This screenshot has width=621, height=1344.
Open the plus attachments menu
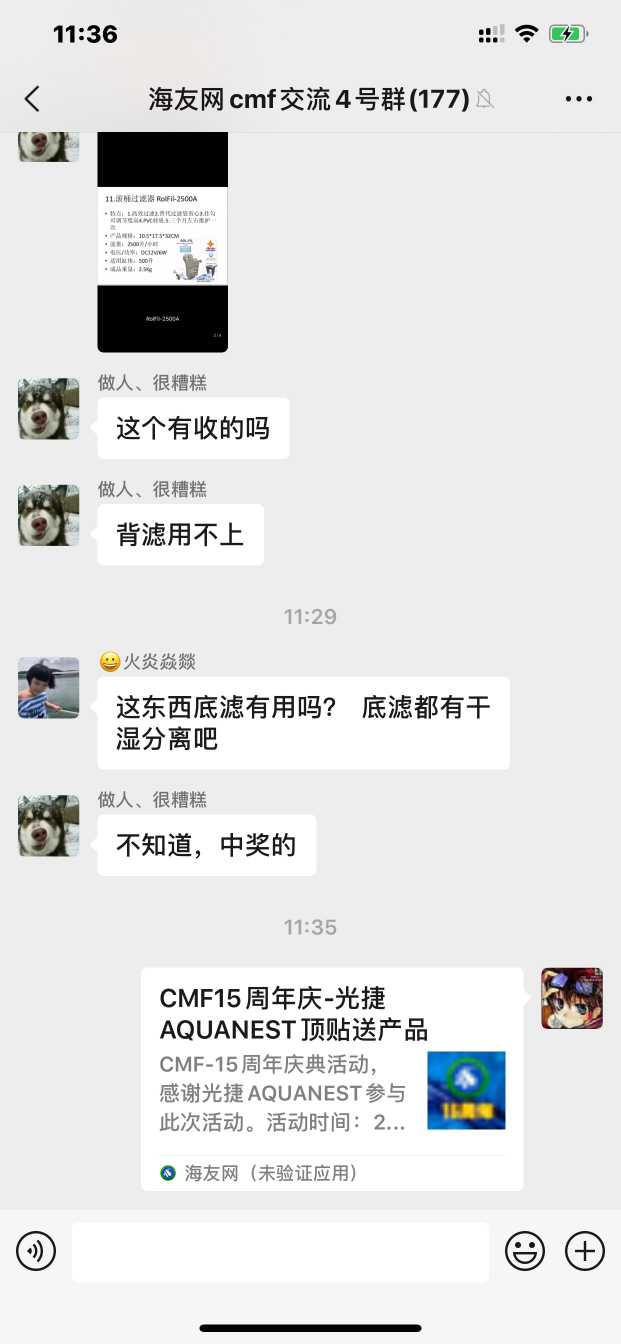coord(585,1250)
